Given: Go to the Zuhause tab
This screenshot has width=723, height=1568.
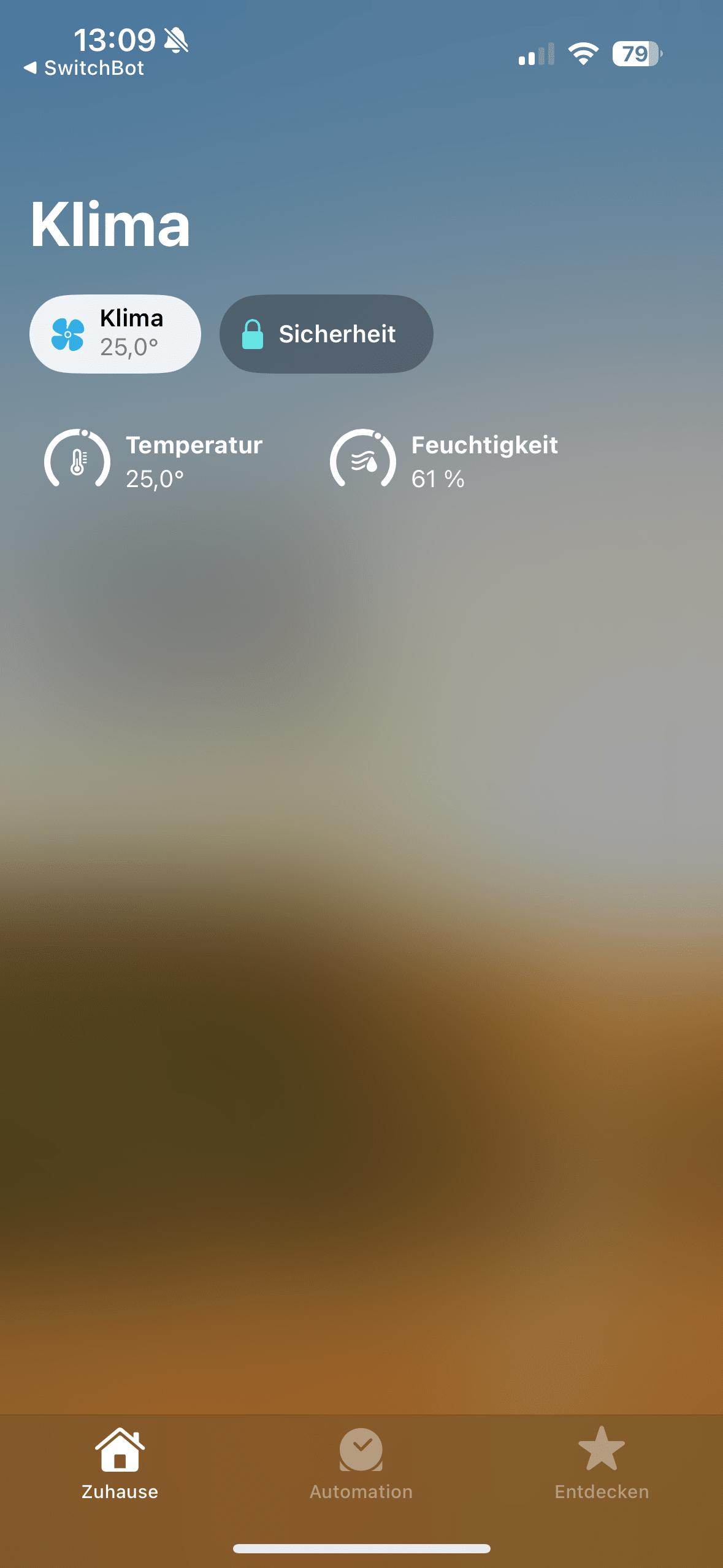Looking at the screenshot, I should pyautogui.click(x=120, y=1464).
